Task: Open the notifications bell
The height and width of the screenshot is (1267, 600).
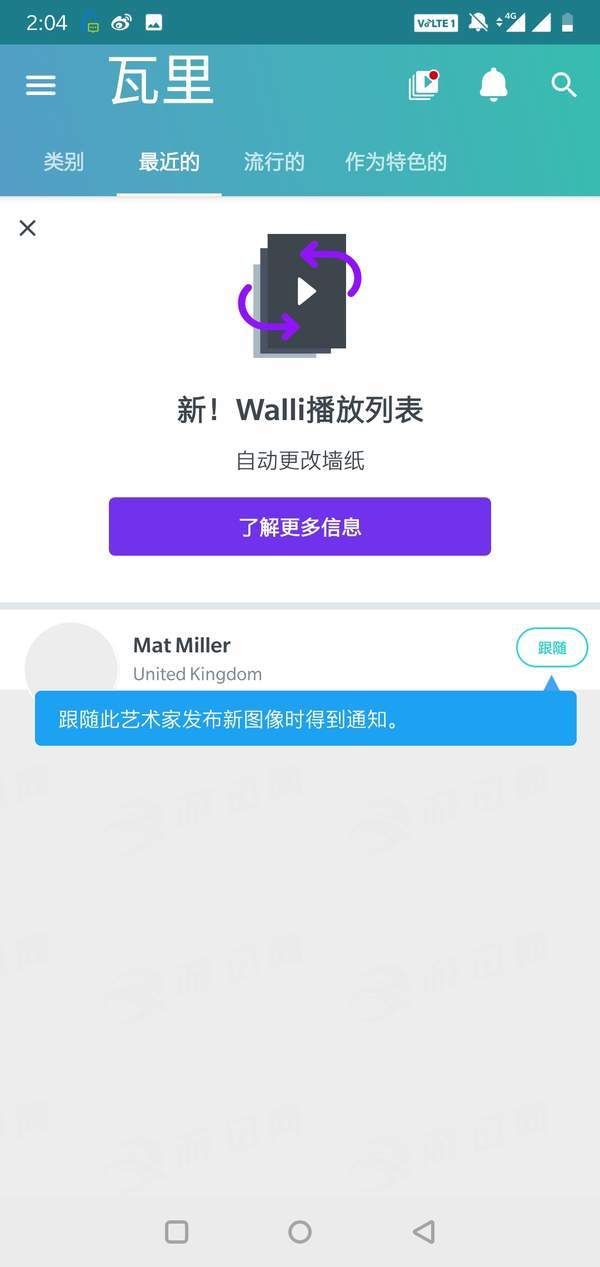Action: [494, 85]
